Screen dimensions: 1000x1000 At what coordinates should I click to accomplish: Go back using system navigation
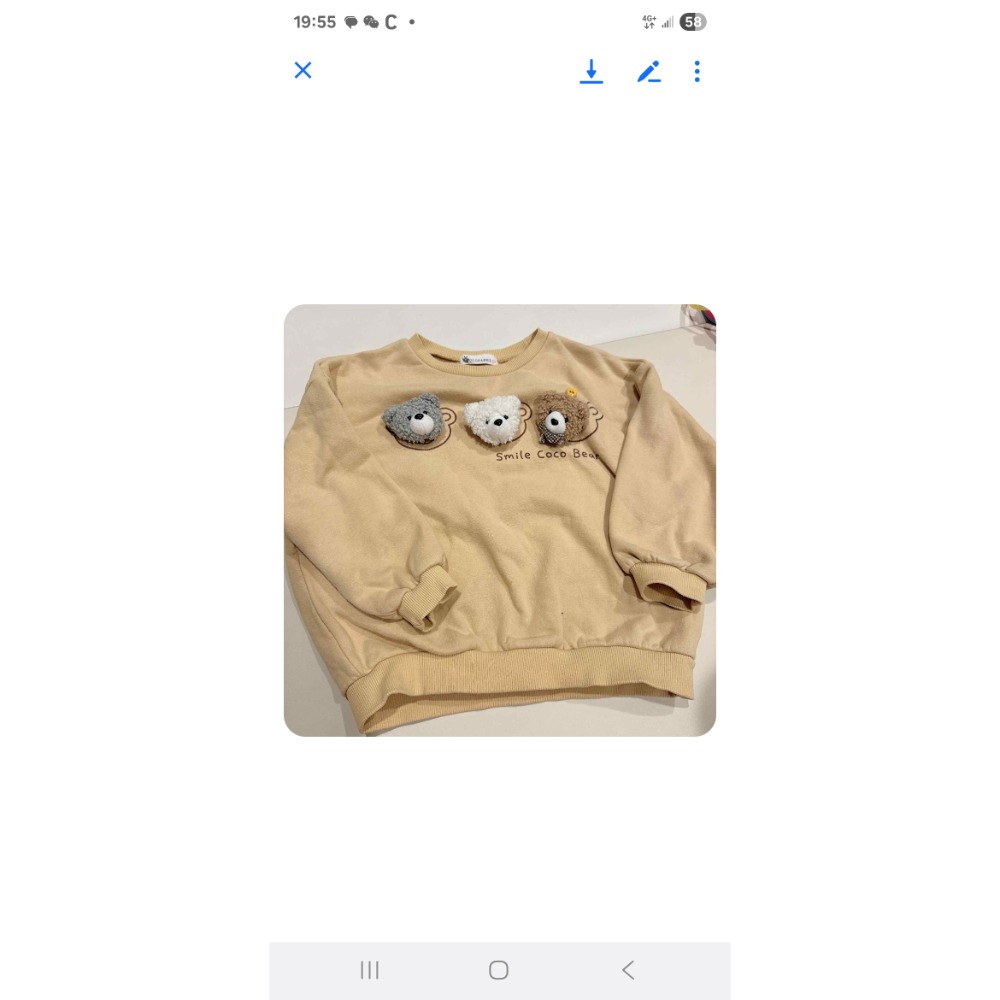coord(628,970)
